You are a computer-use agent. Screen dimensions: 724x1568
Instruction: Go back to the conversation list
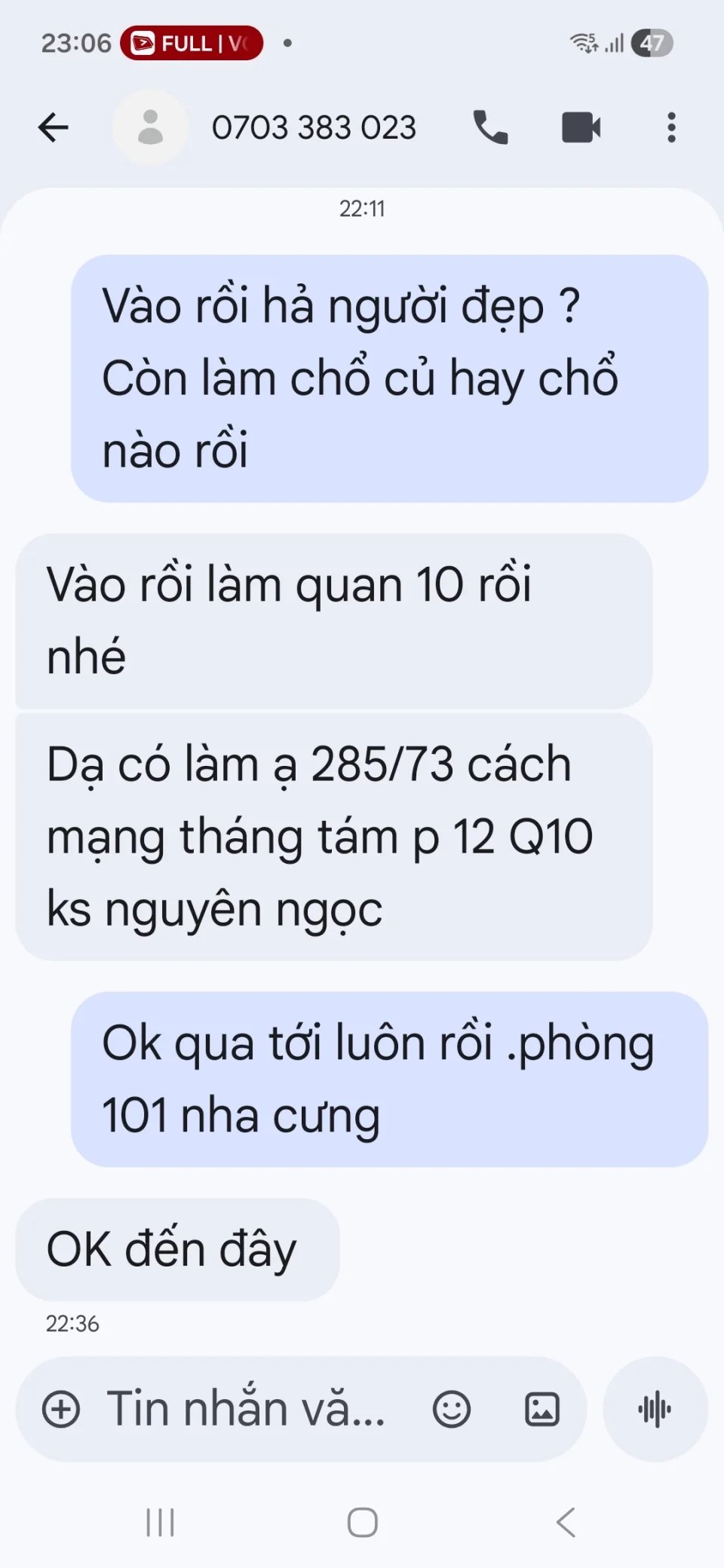[54, 127]
